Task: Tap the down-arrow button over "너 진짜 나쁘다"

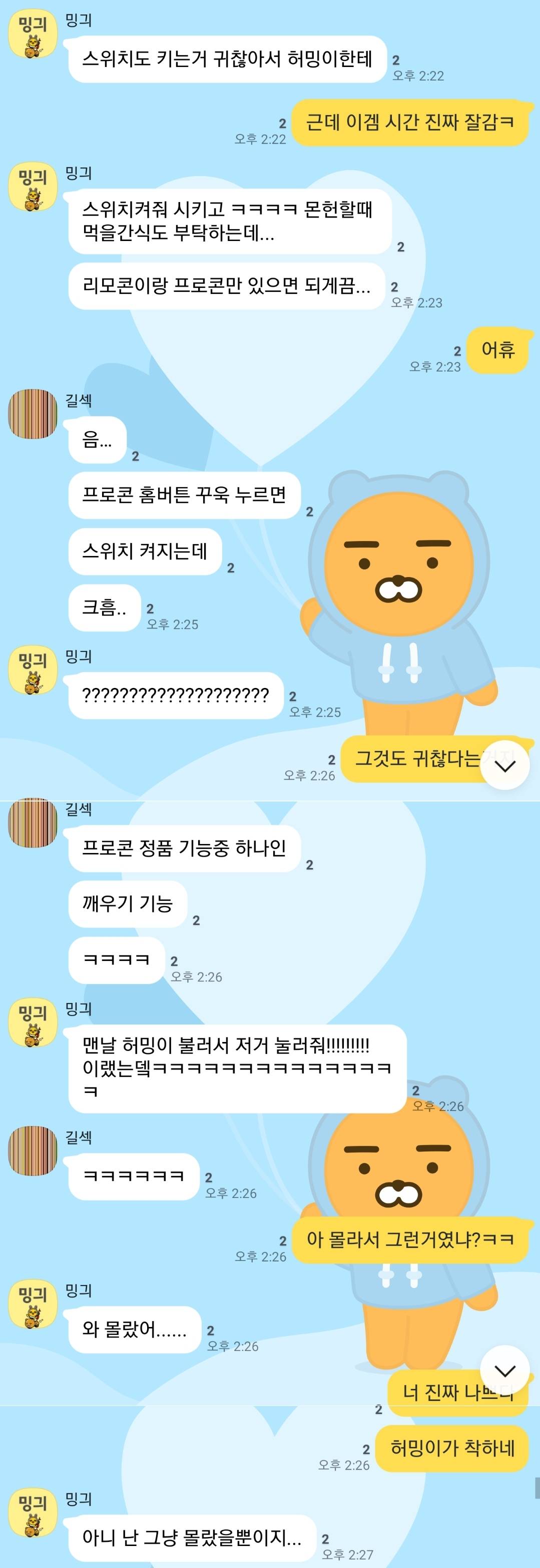Action: [504, 1370]
